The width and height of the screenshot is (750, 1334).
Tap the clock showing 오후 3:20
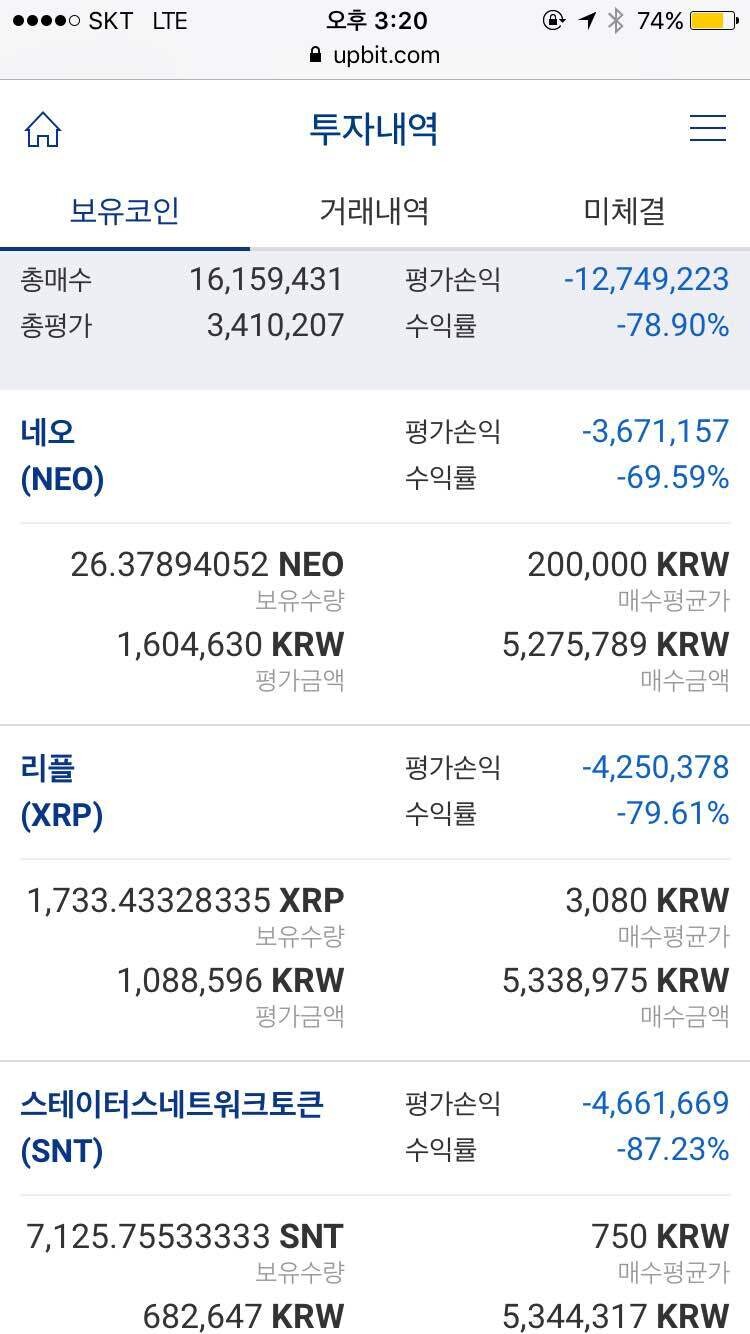(x=375, y=20)
